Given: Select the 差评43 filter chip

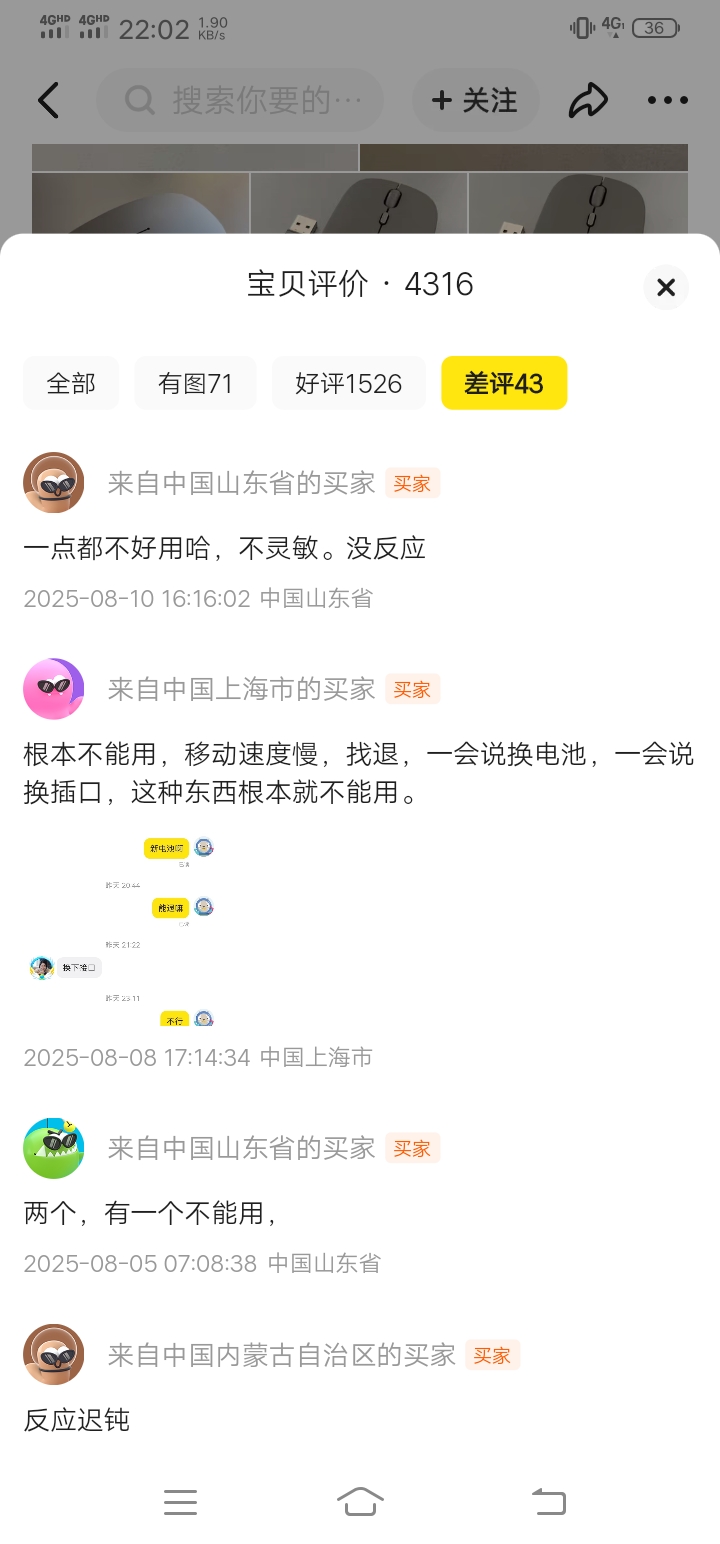Looking at the screenshot, I should click(x=504, y=383).
